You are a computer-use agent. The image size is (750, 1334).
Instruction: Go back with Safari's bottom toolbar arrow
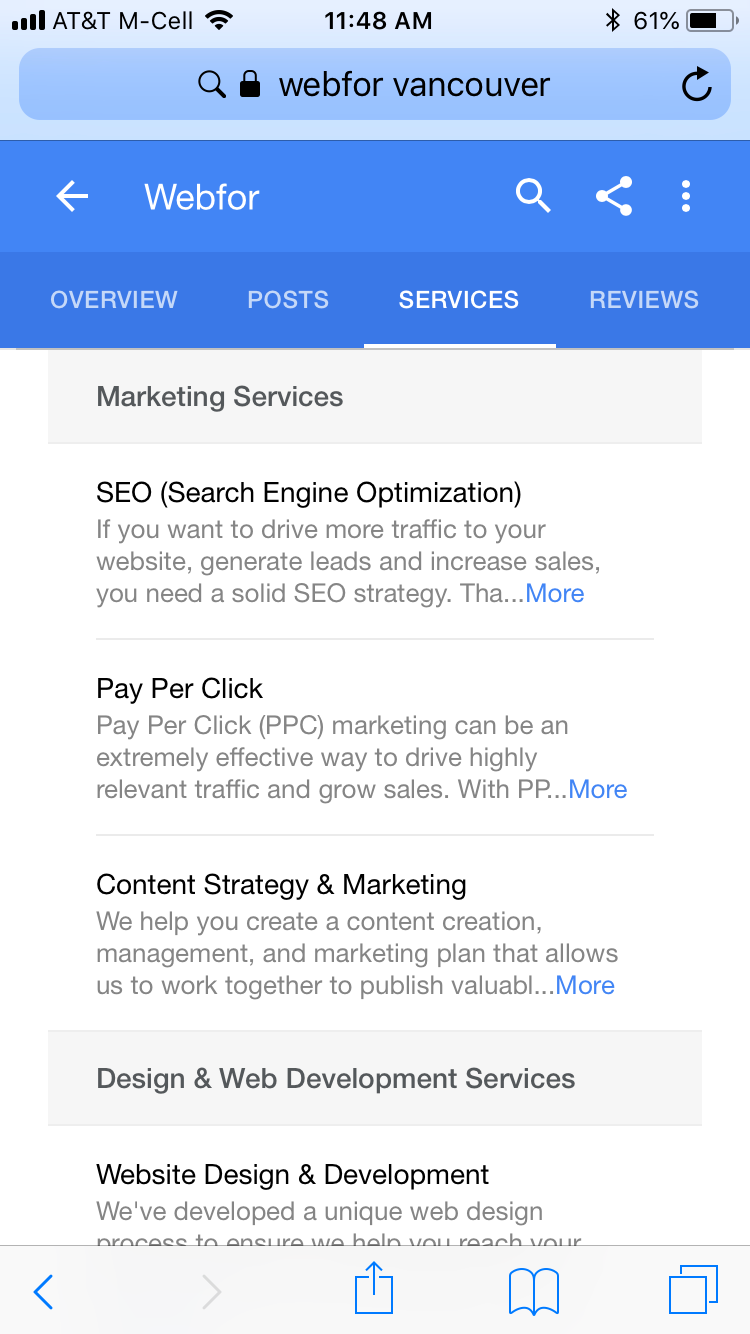pos(43,1292)
